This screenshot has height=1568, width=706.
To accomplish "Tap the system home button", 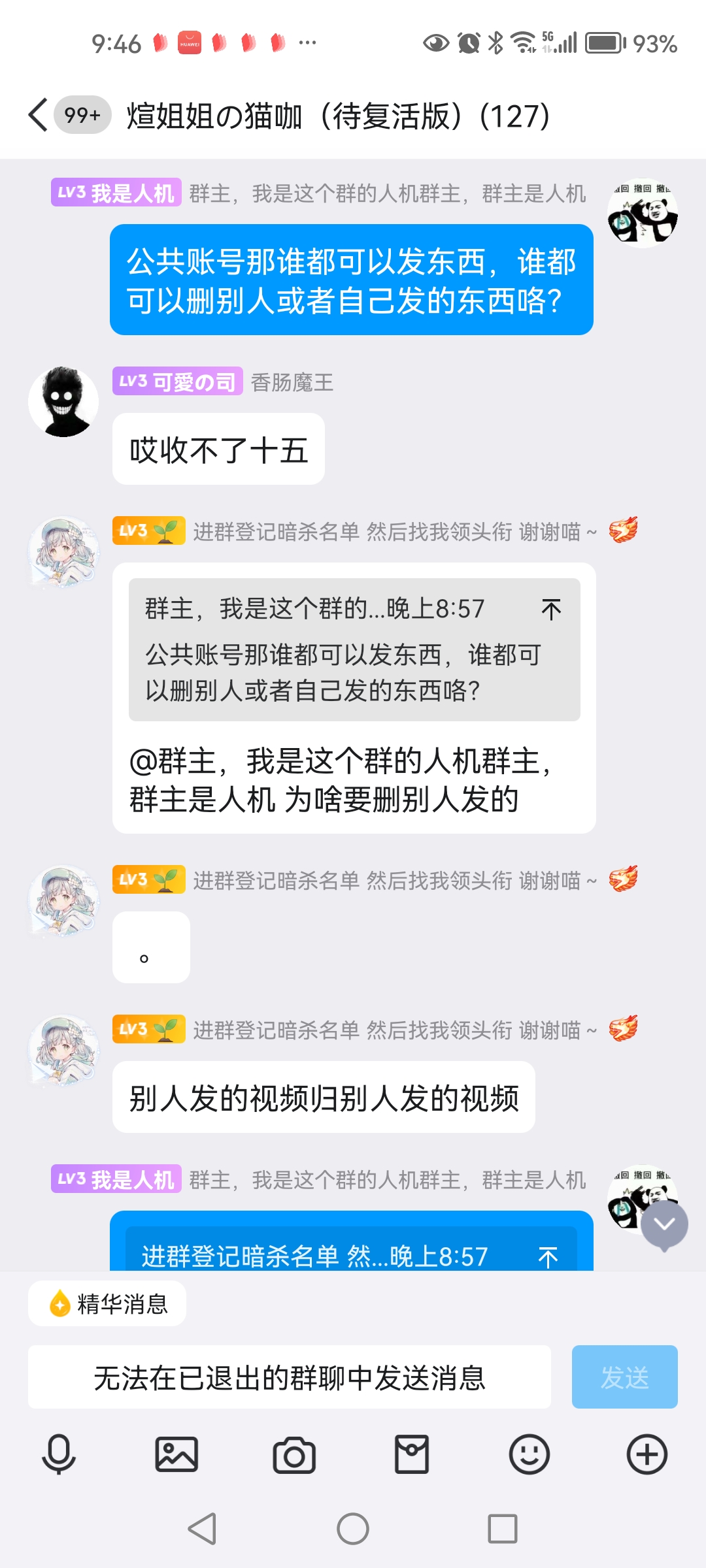I will click(353, 1529).
